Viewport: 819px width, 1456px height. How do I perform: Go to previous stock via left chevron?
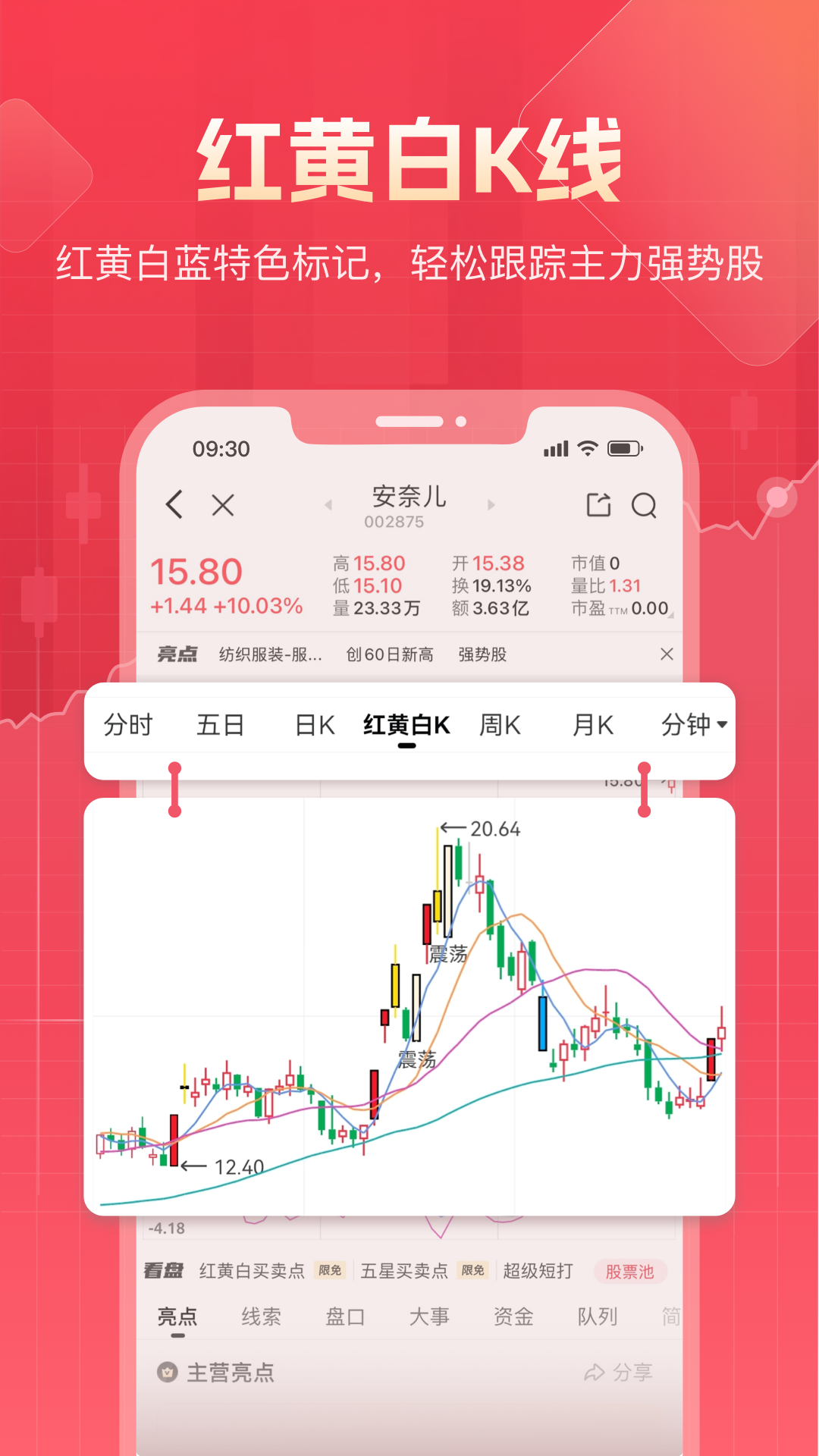[328, 505]
